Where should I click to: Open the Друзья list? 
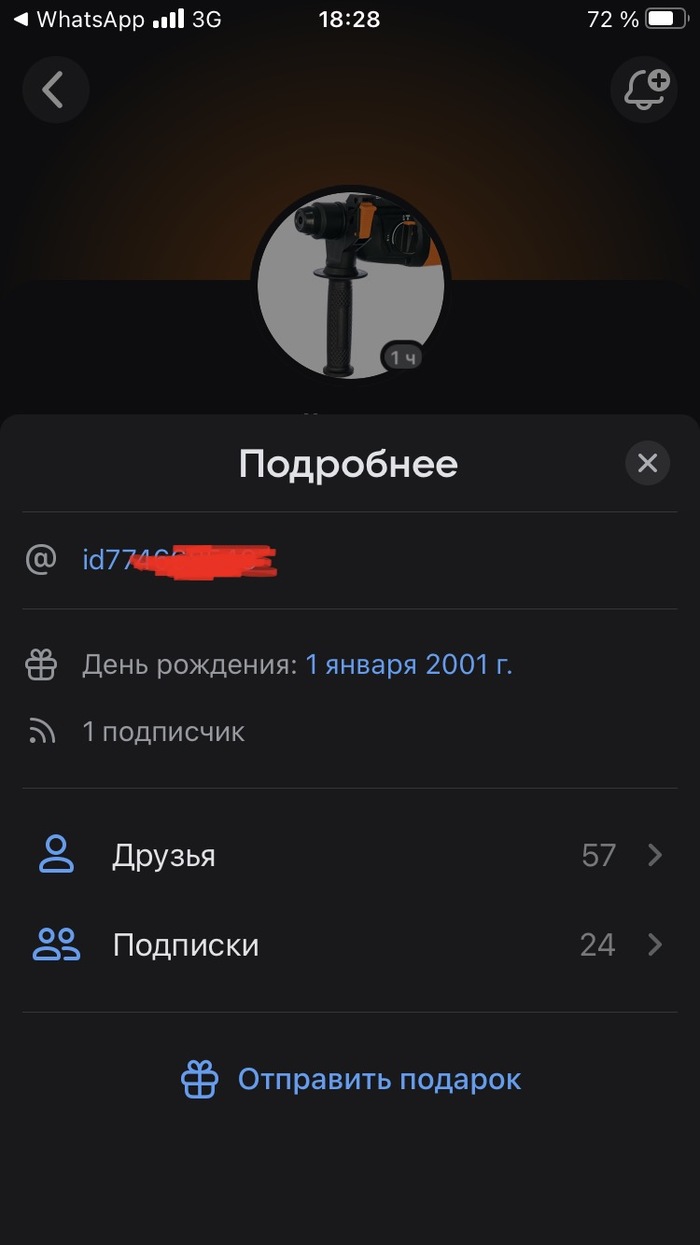[350, 856]
